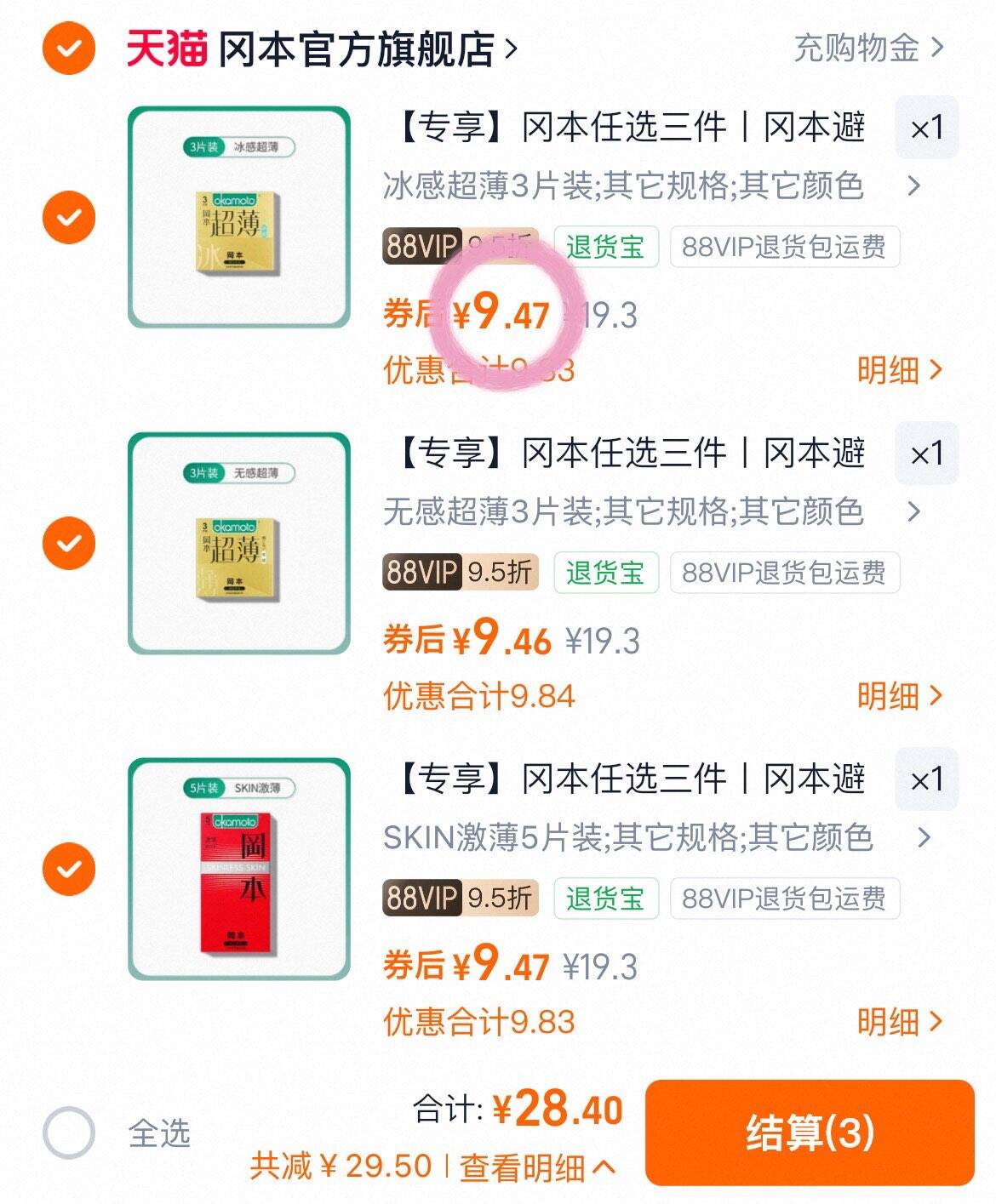Tap 结算(3) to check out
996x1204 pixels.
tap(809, 1133)
